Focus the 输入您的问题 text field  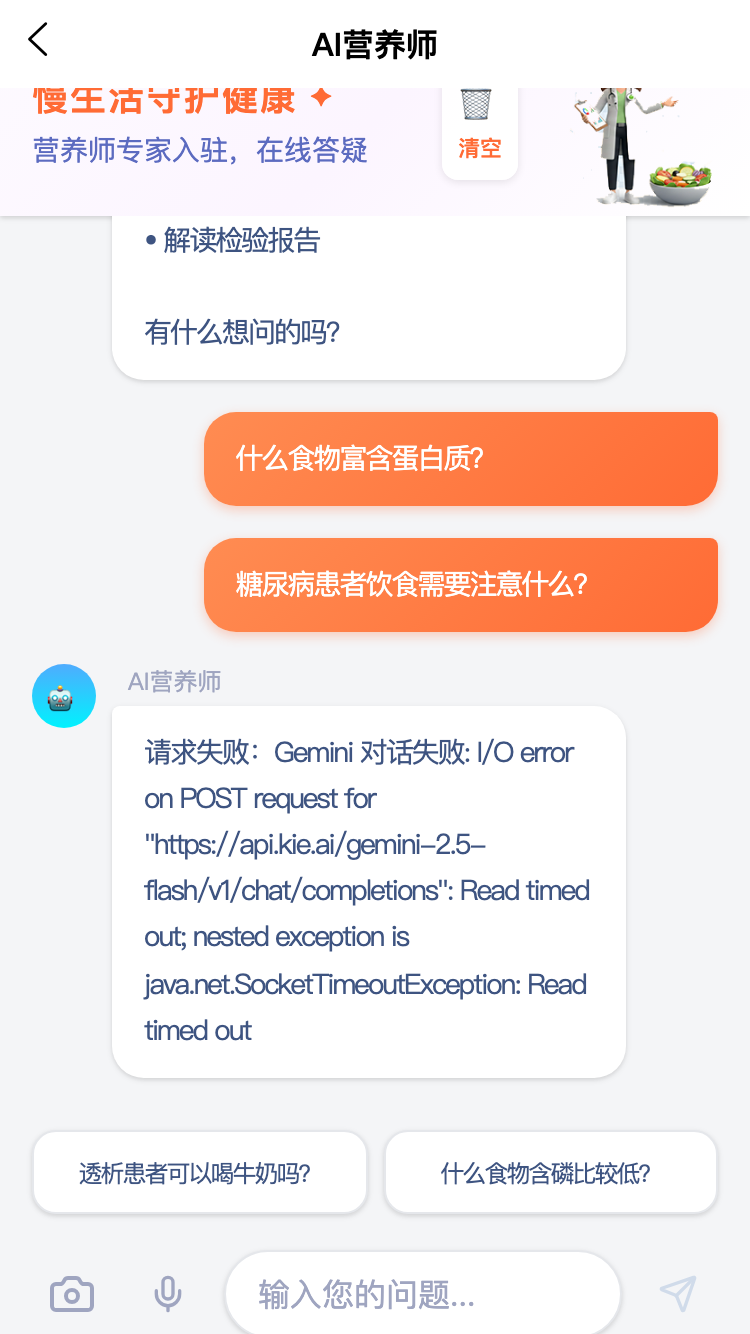click(422, 1294)
